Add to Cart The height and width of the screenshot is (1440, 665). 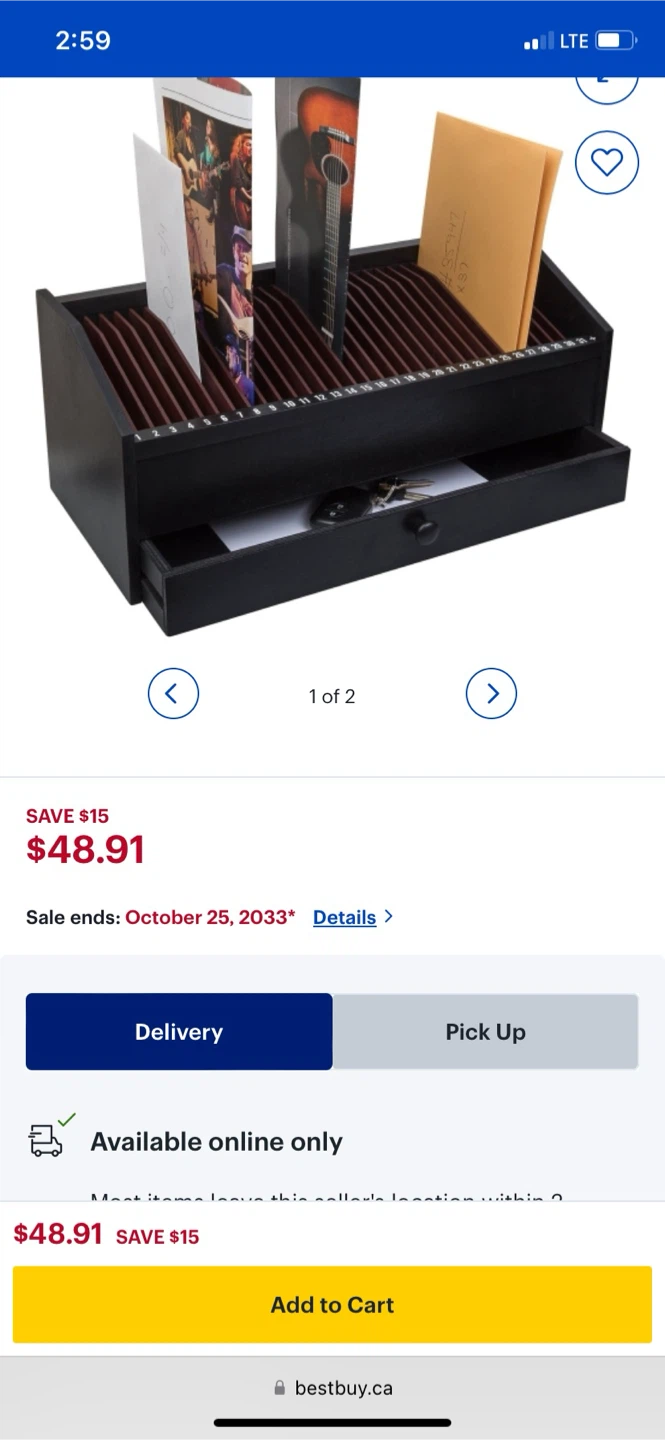click(332, 1304)
